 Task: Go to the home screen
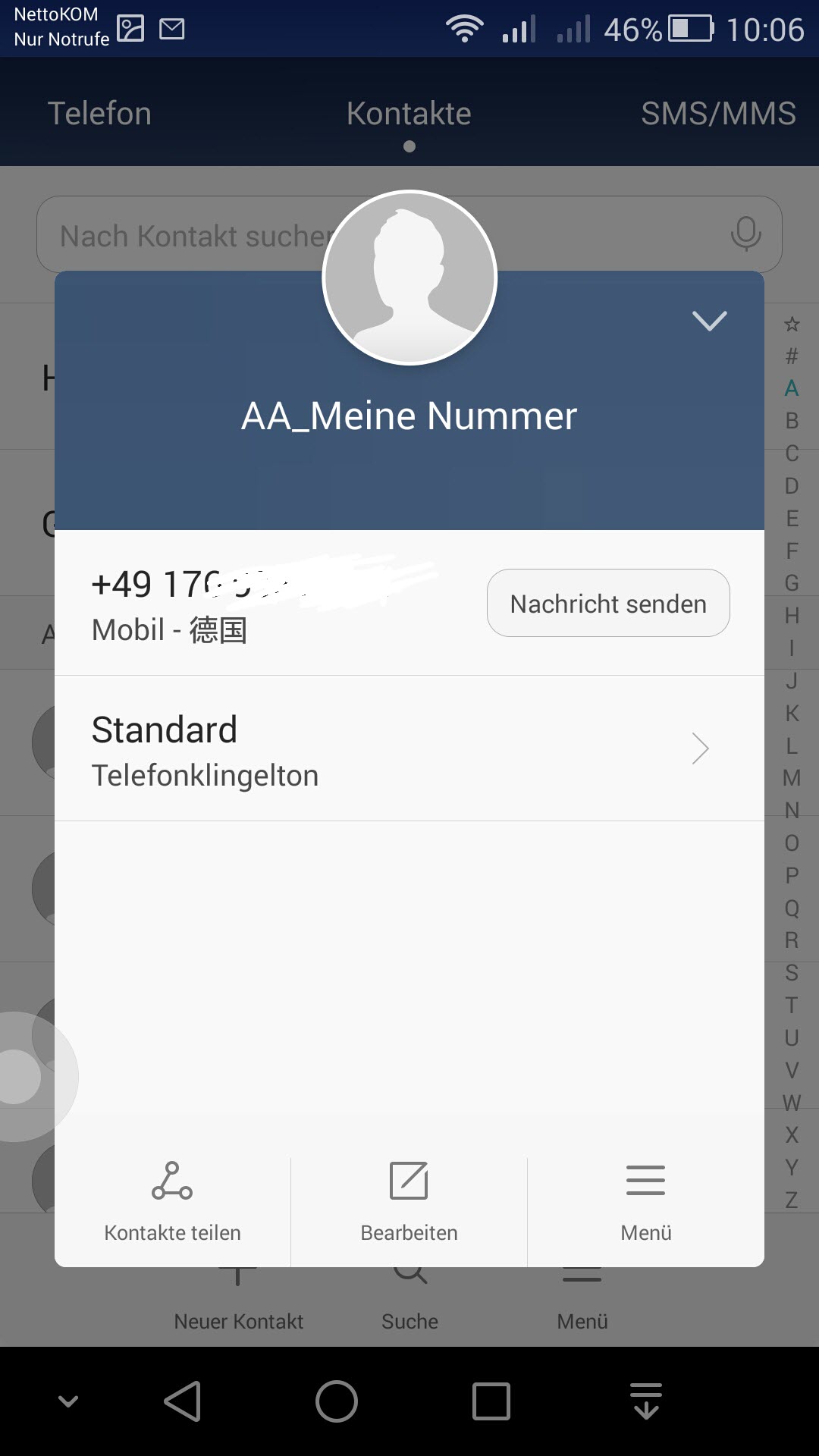pos(337,1401)
